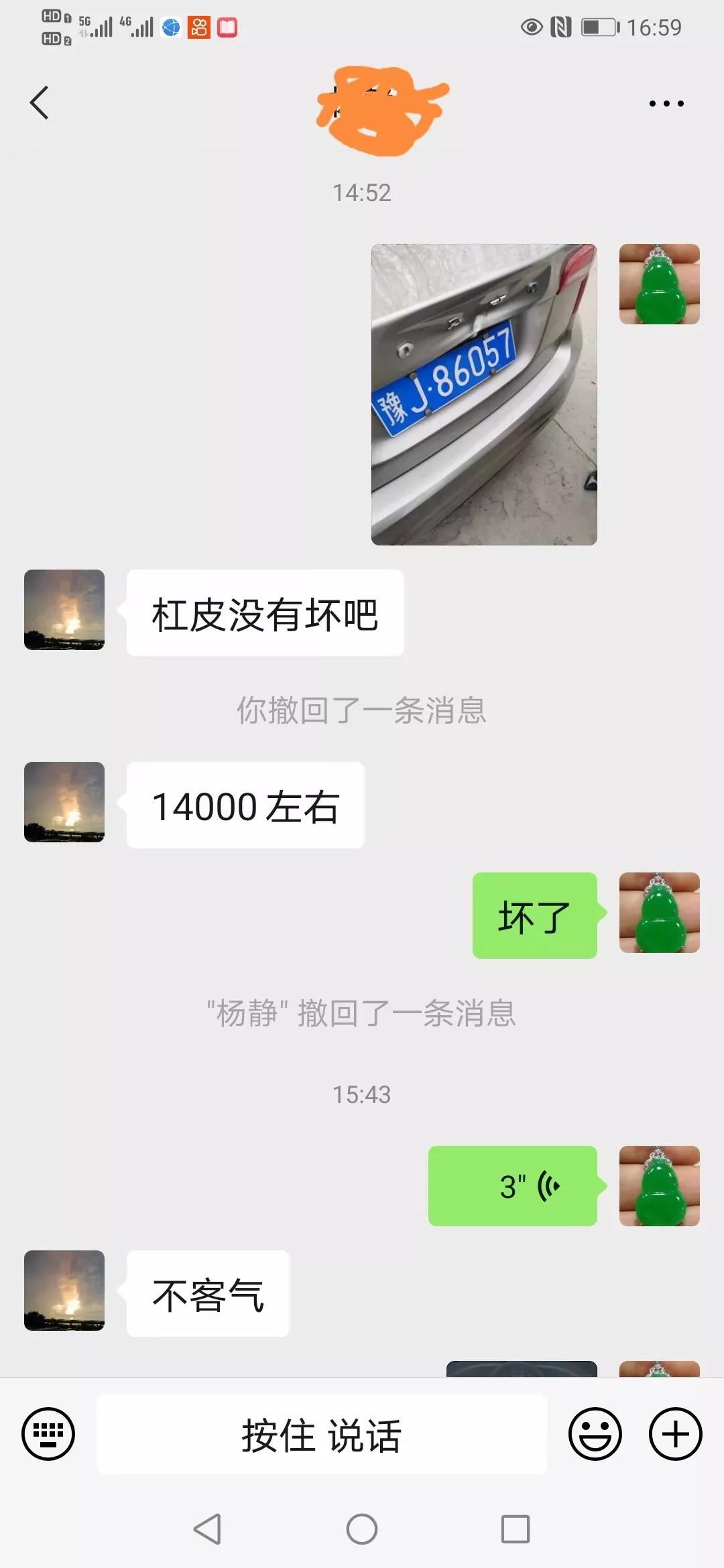Open the license plate photo

point(484,395)
